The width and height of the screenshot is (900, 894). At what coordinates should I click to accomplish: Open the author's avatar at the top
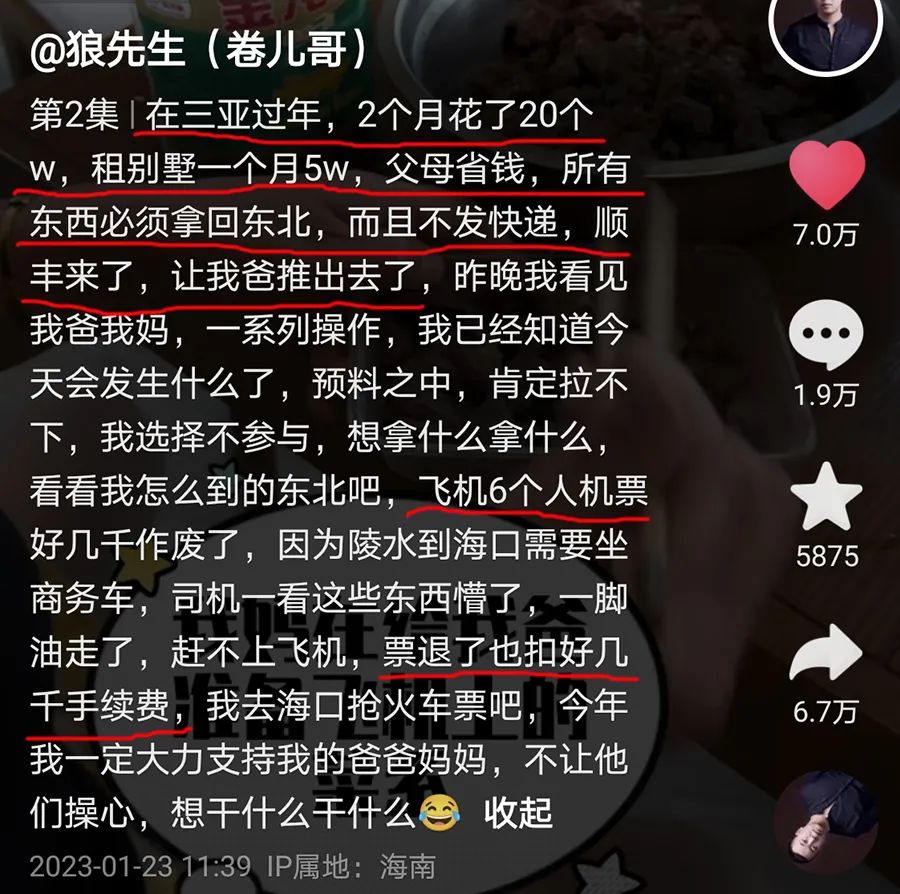pos(826,30)
